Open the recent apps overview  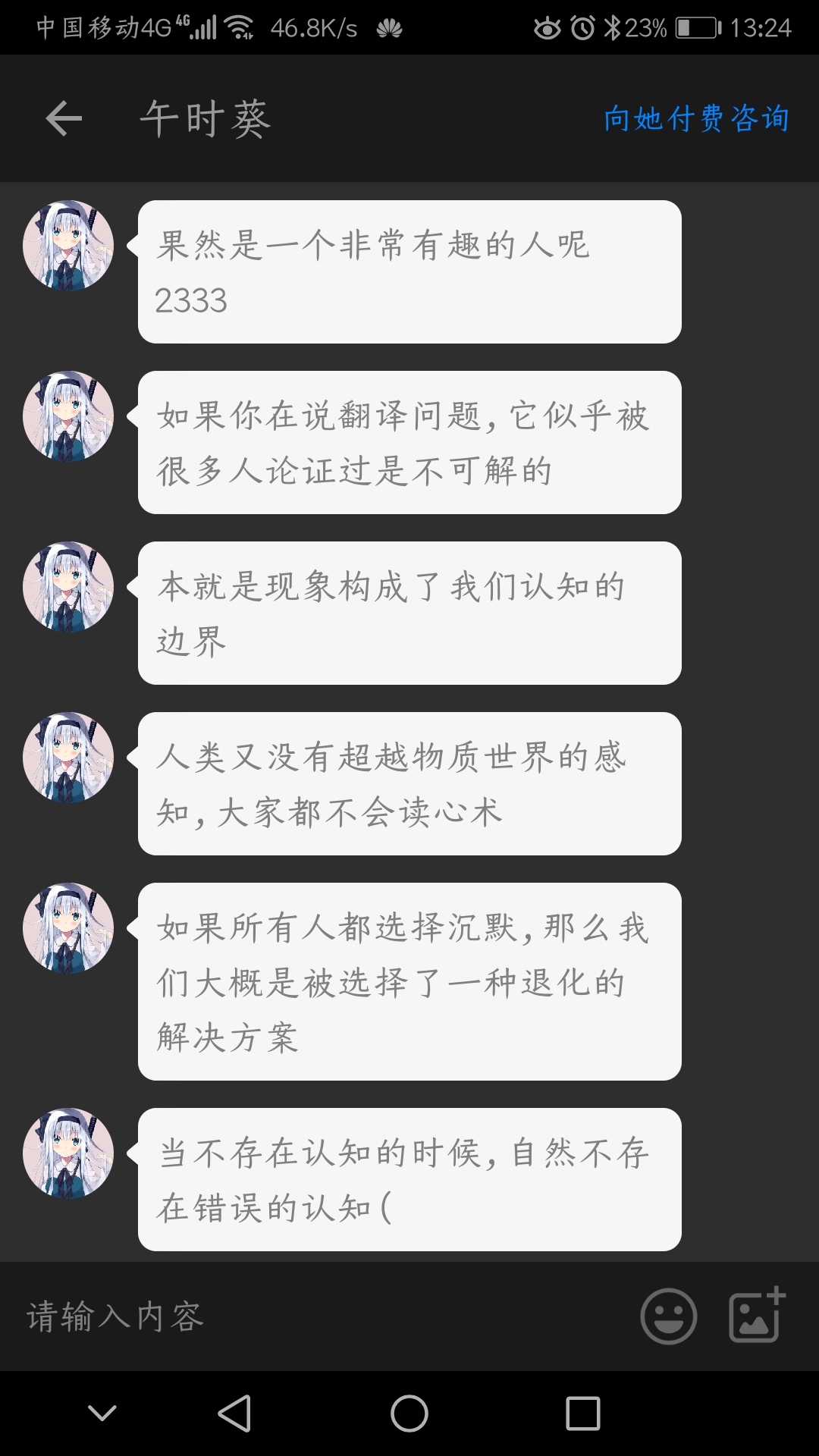pos(582,1414)
